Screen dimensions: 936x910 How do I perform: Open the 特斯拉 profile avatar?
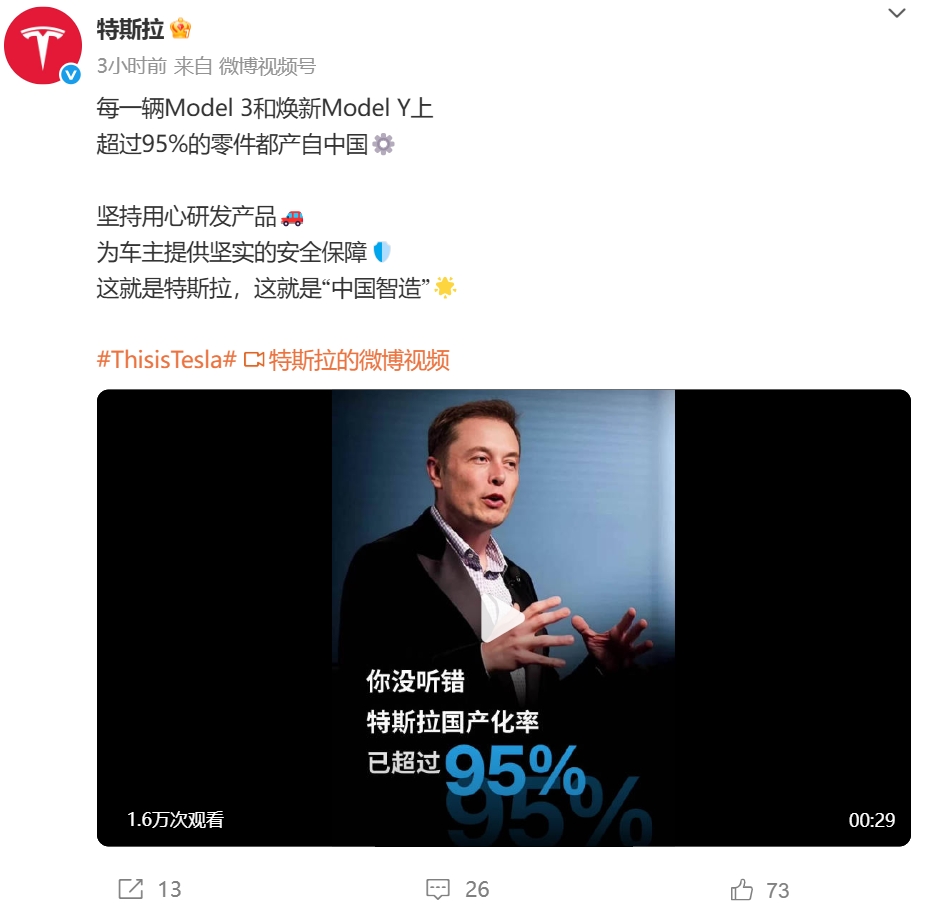(x=43, y=46)
